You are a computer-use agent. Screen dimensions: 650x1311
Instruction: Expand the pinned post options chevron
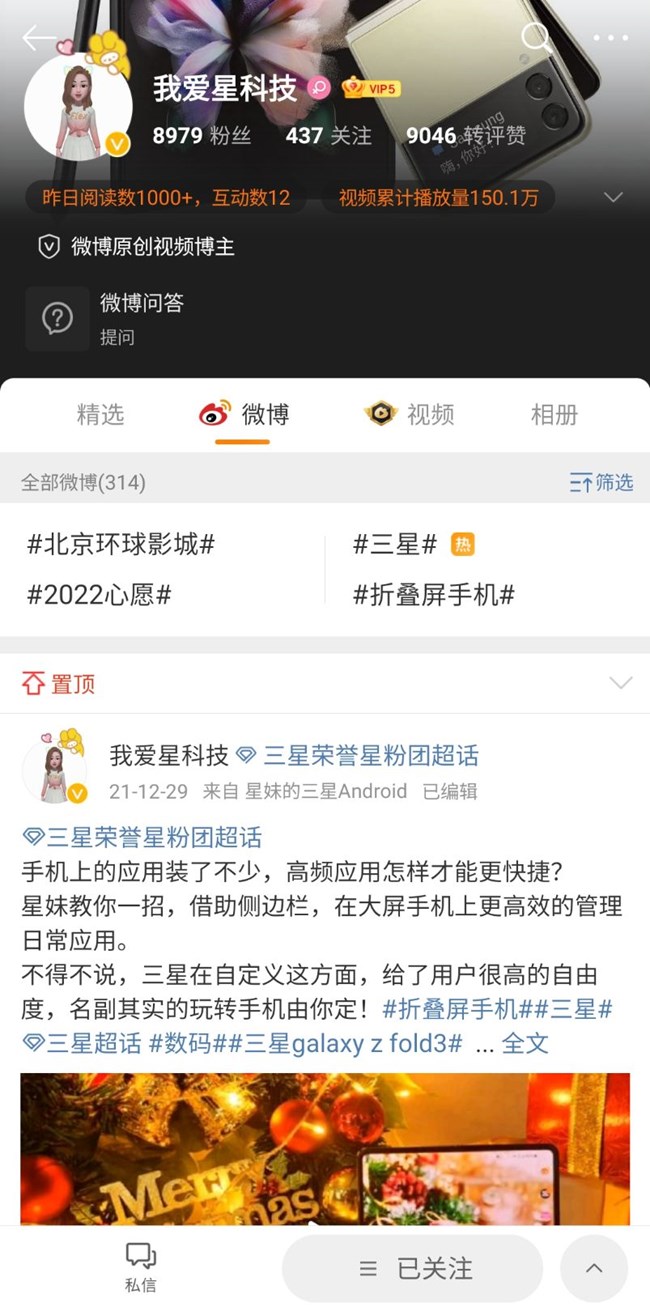pyautogui.click(x=621, y=683)
